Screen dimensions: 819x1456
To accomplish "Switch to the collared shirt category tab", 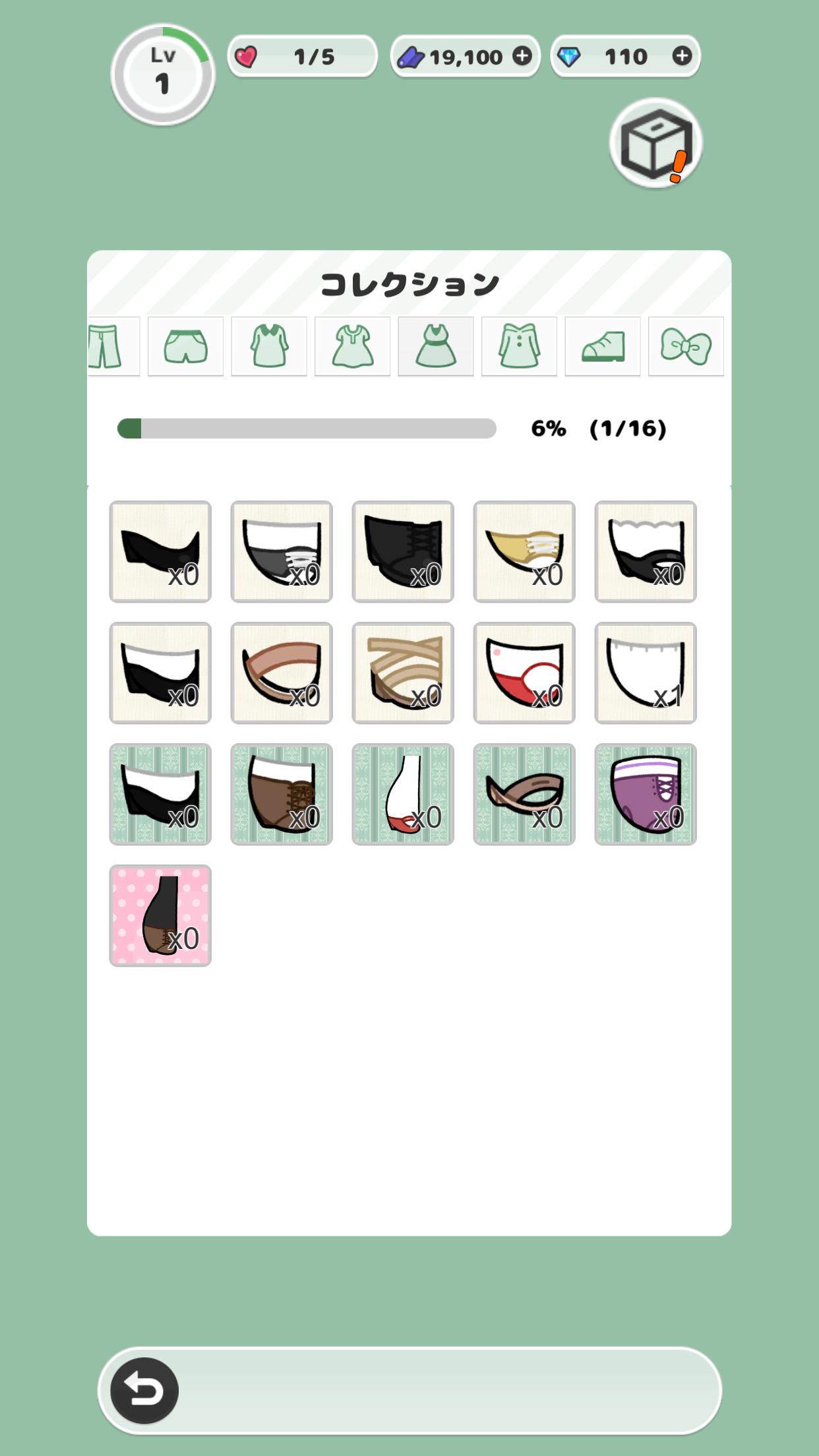I will click(x=269, y=346).
